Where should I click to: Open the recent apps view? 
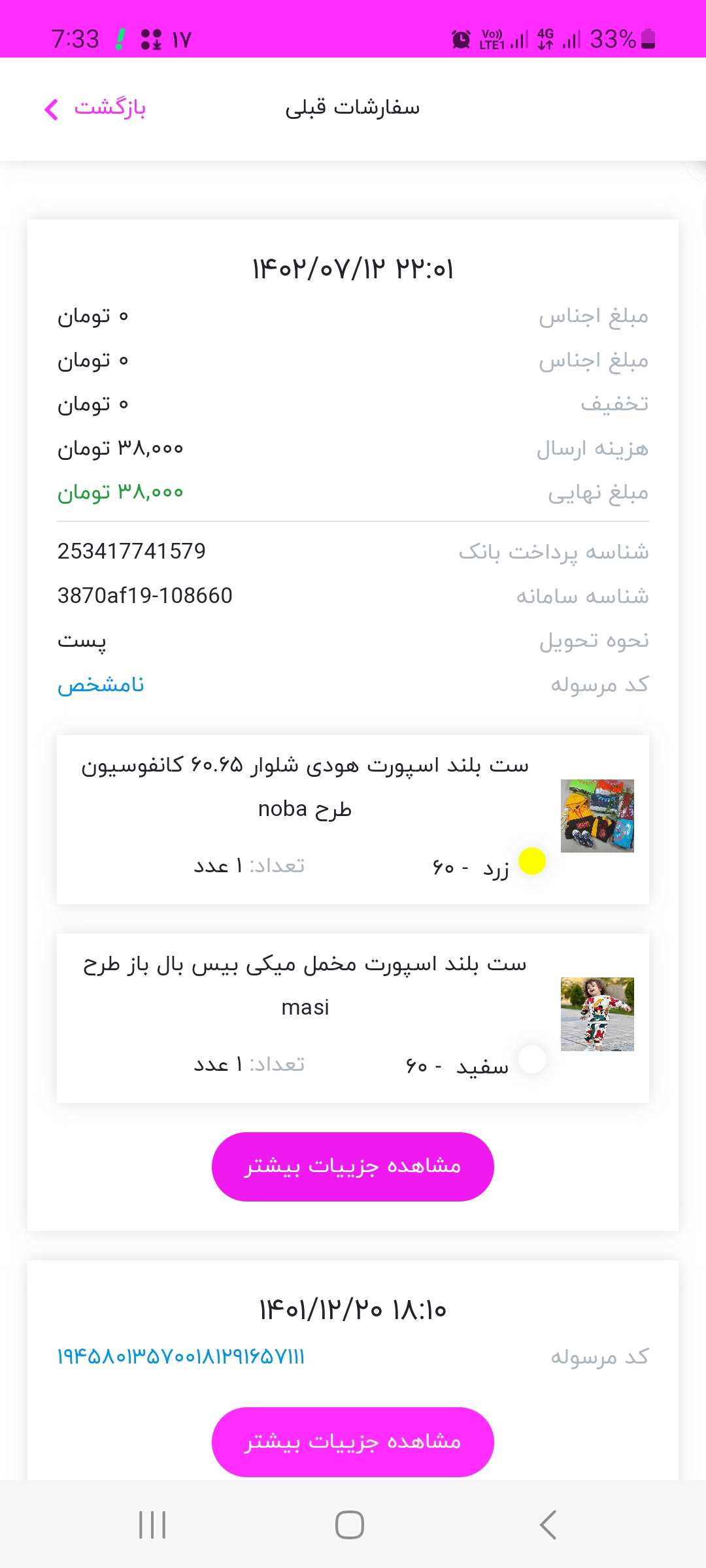(x=152, y=1525)
